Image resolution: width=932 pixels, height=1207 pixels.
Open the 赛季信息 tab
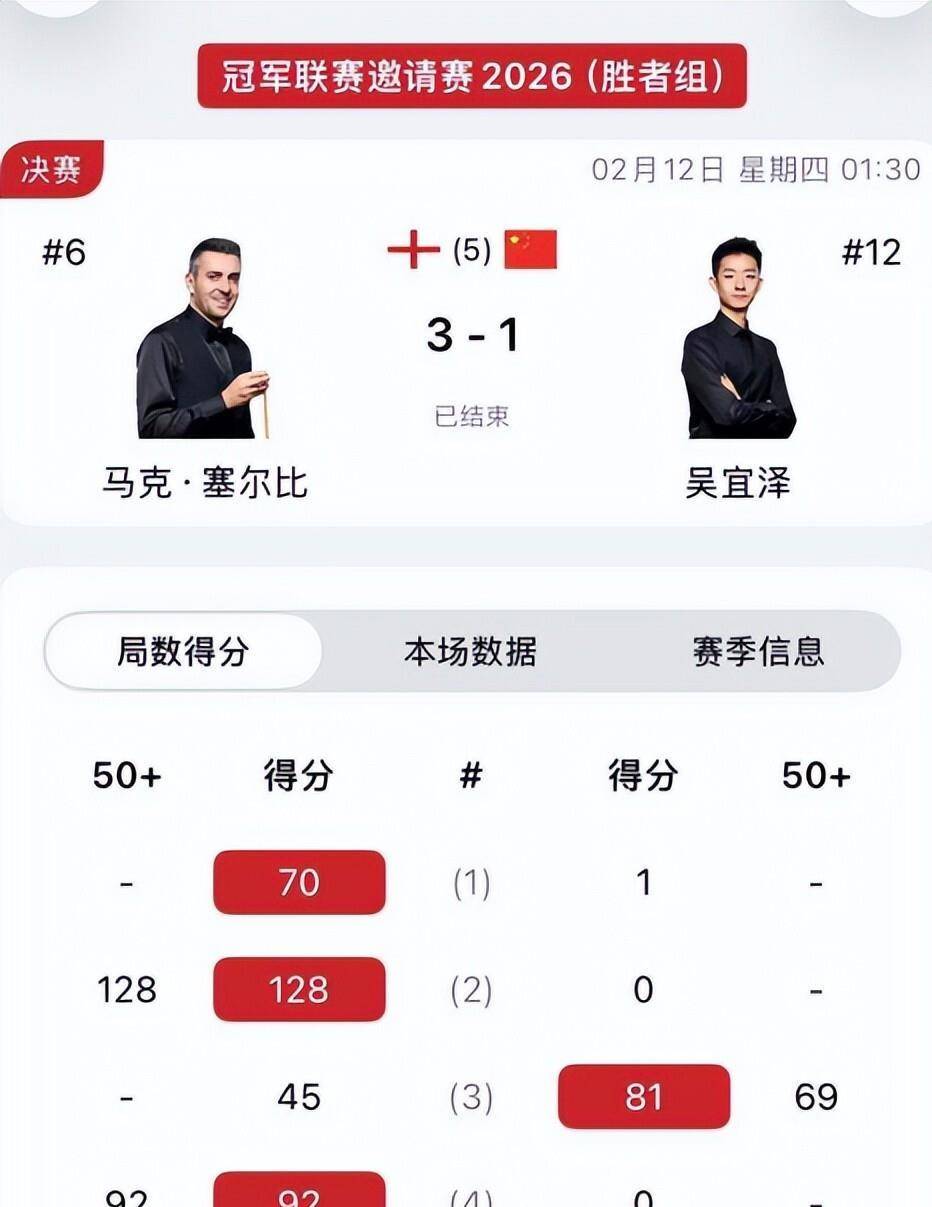pyautogui.click(x=758, y=652)
